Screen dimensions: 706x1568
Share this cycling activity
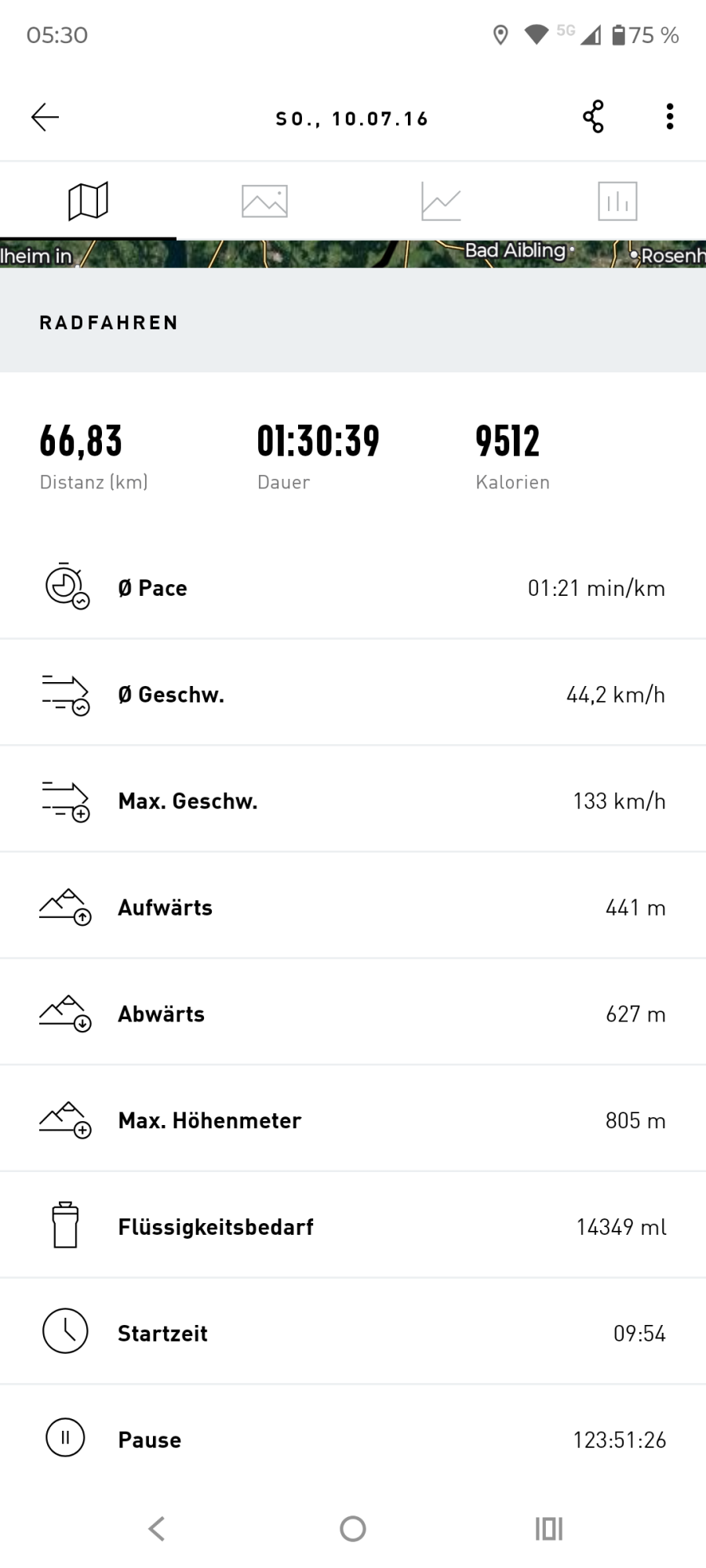point(593,117)
